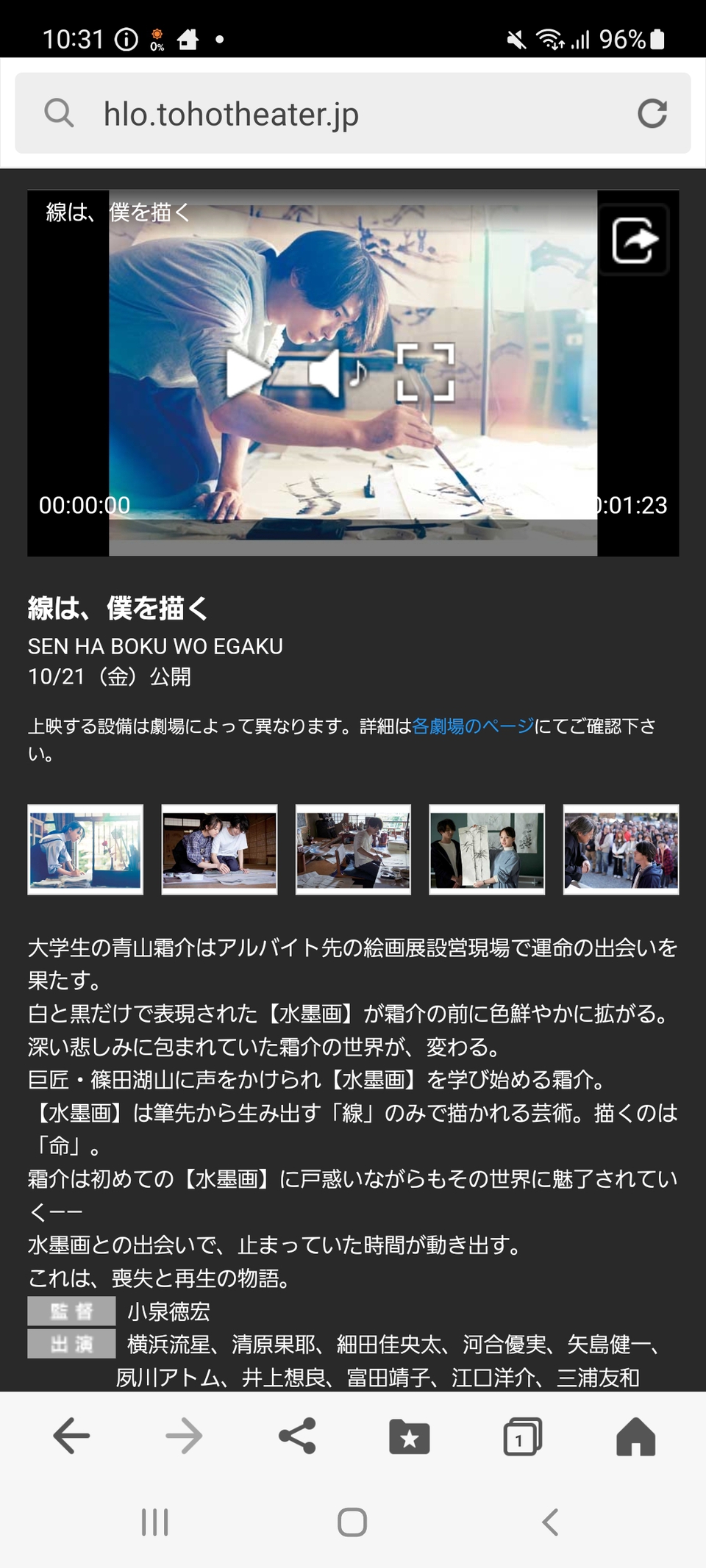Screen dimensions: 706x1568
Task: Open the browser bookmarks
Action: pos(410,1436)
